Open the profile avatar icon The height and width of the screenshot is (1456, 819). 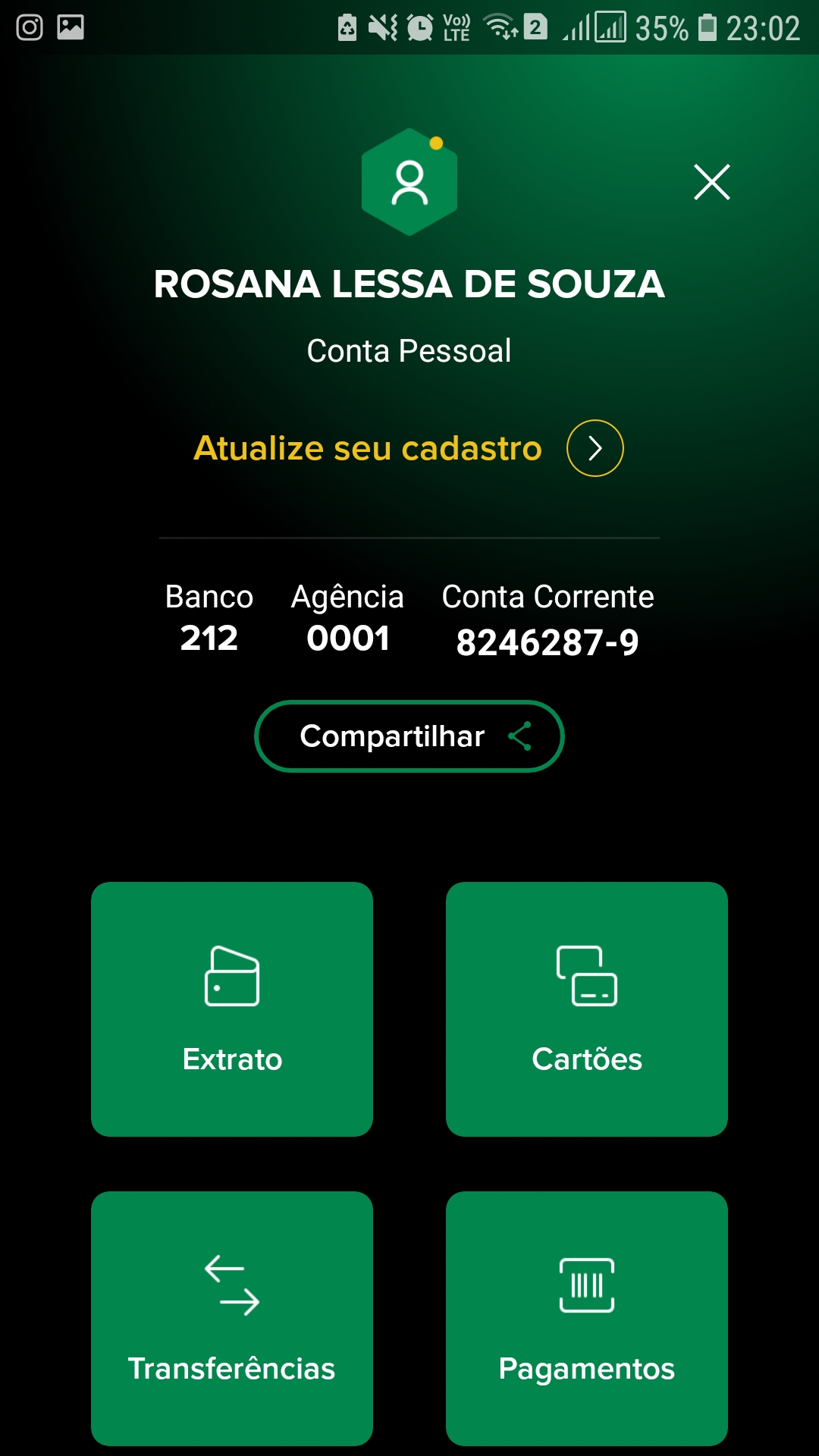coord(409,182)
